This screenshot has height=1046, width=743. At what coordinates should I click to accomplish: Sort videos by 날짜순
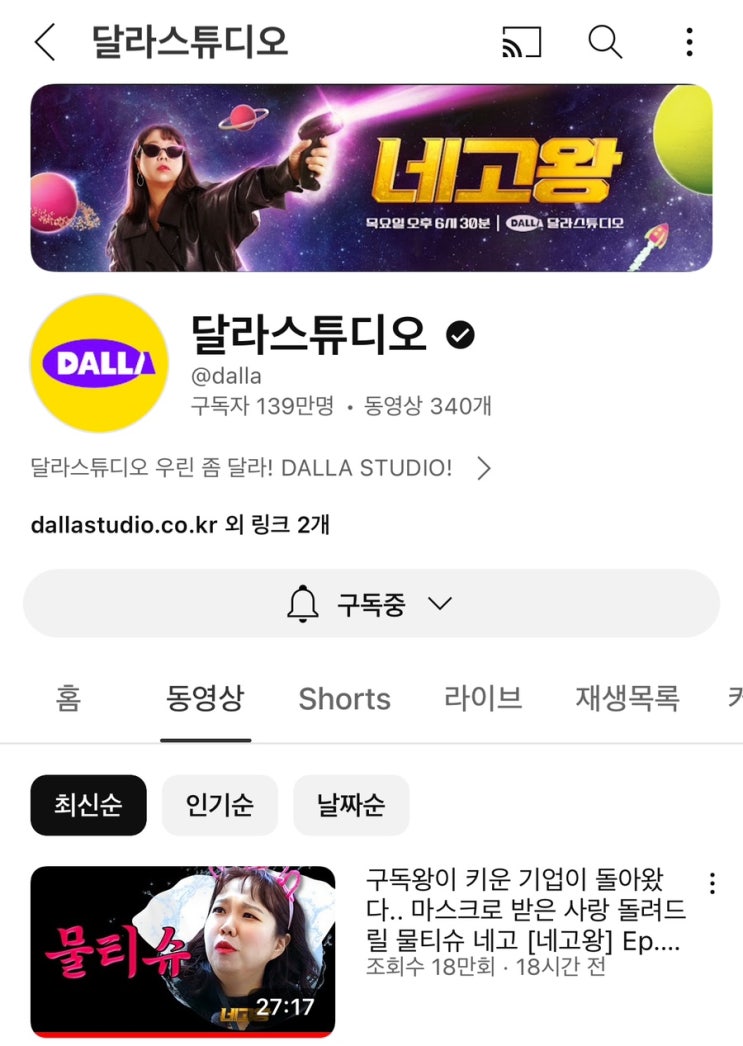click(x=351, y=805)
